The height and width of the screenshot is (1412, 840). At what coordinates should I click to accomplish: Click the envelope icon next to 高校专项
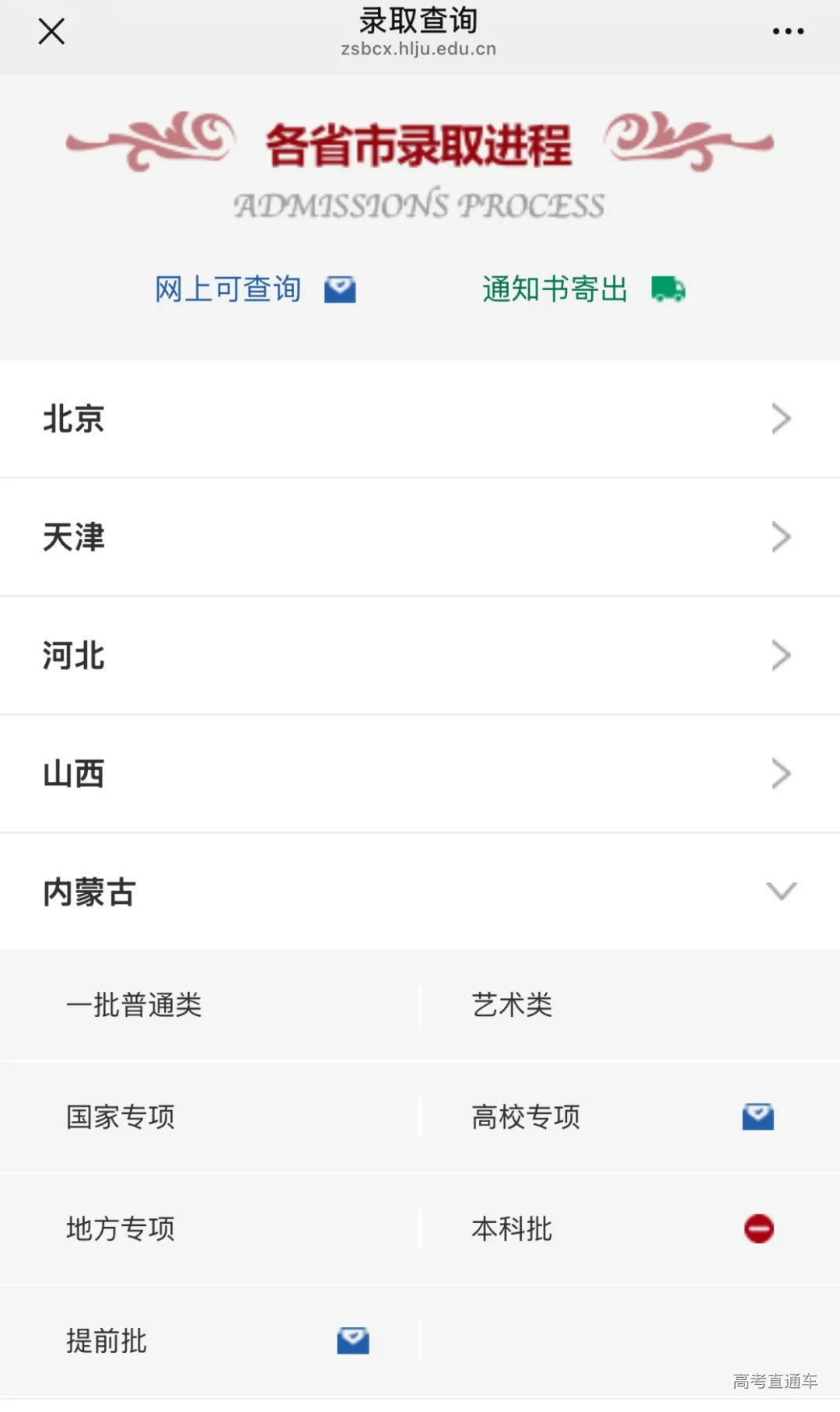(756, 1116)
